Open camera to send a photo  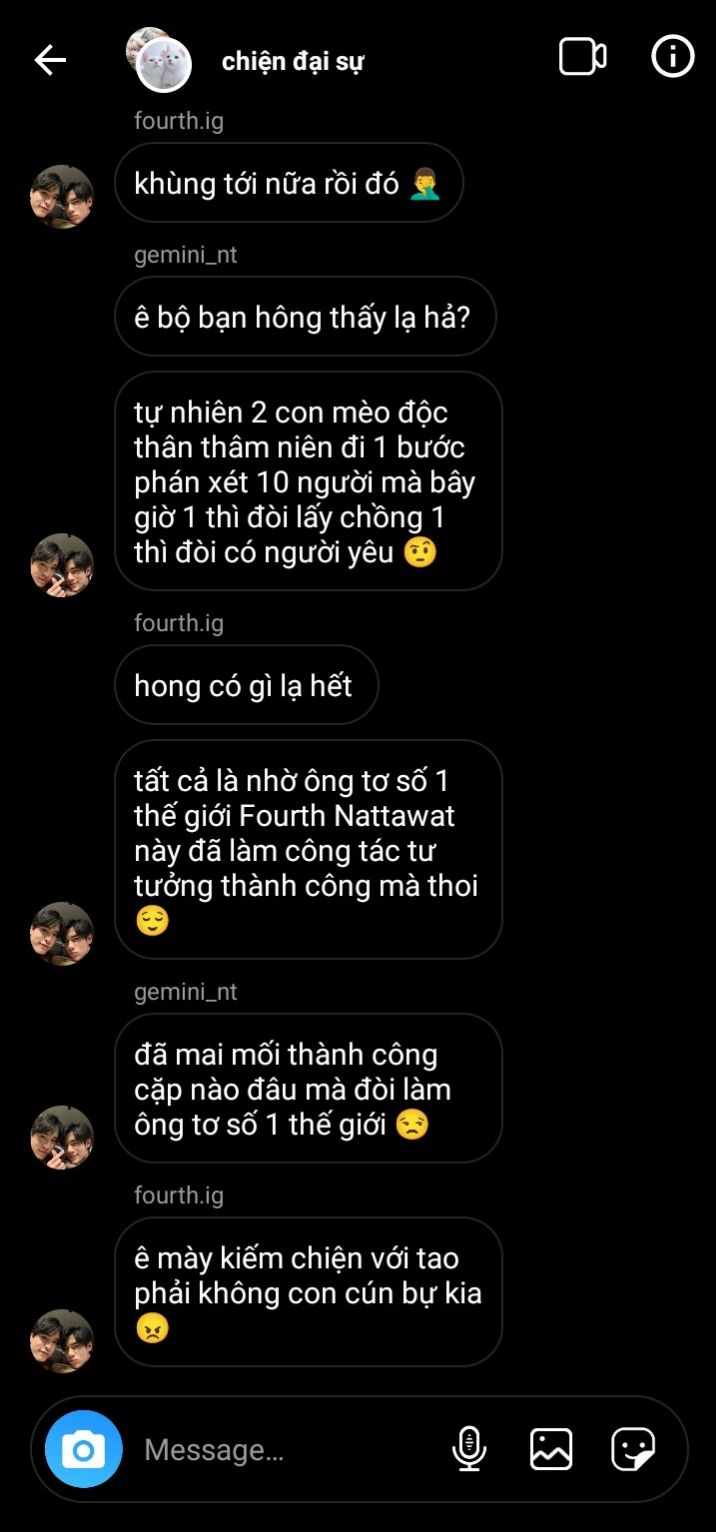click(x=83, y=1449)
